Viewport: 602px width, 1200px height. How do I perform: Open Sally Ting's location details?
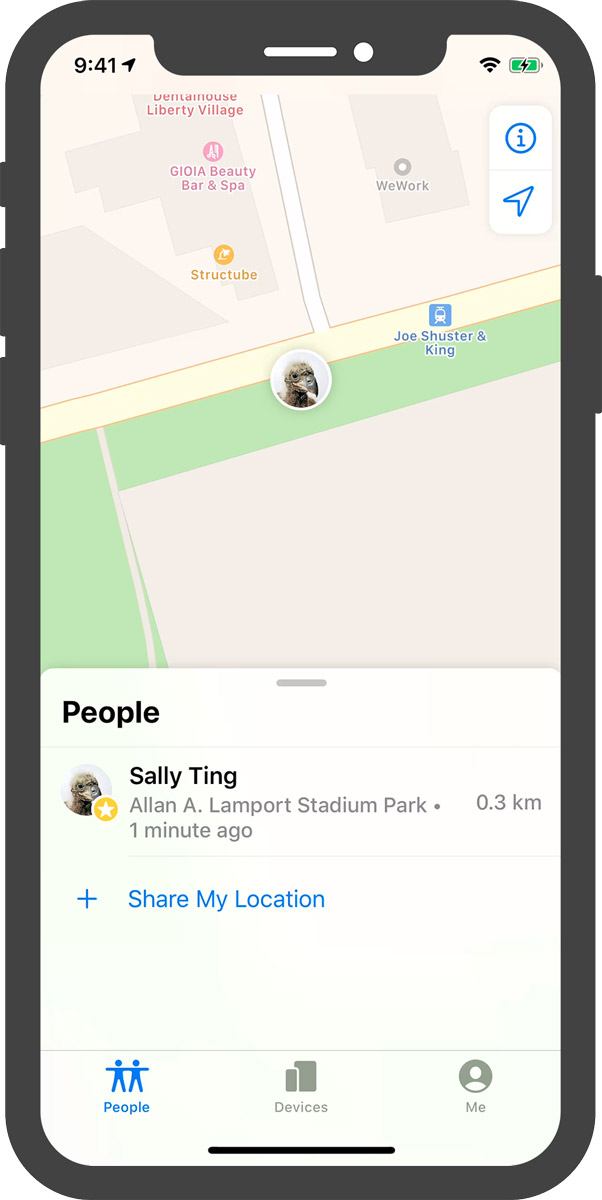click(300, 802)
